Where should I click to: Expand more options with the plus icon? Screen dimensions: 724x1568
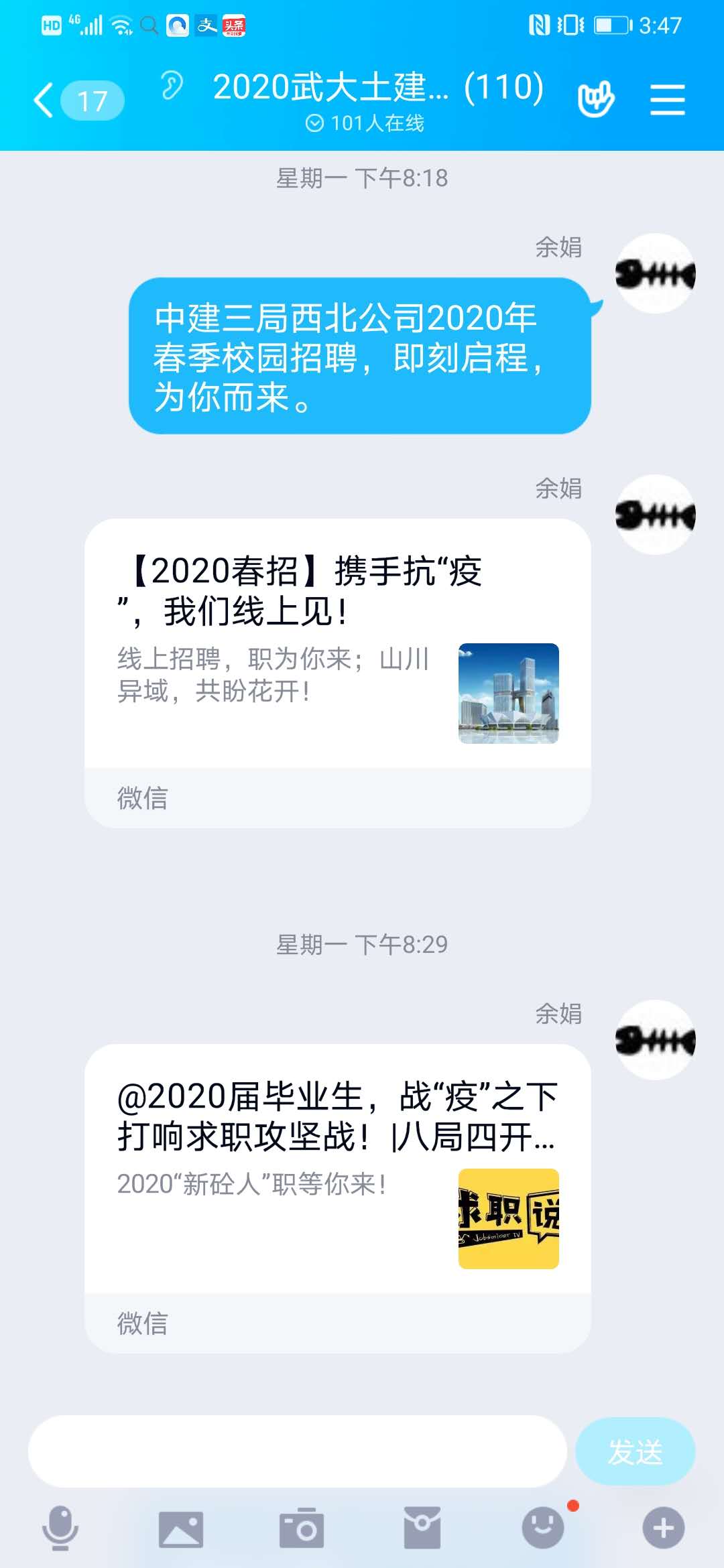[664, 1528]
